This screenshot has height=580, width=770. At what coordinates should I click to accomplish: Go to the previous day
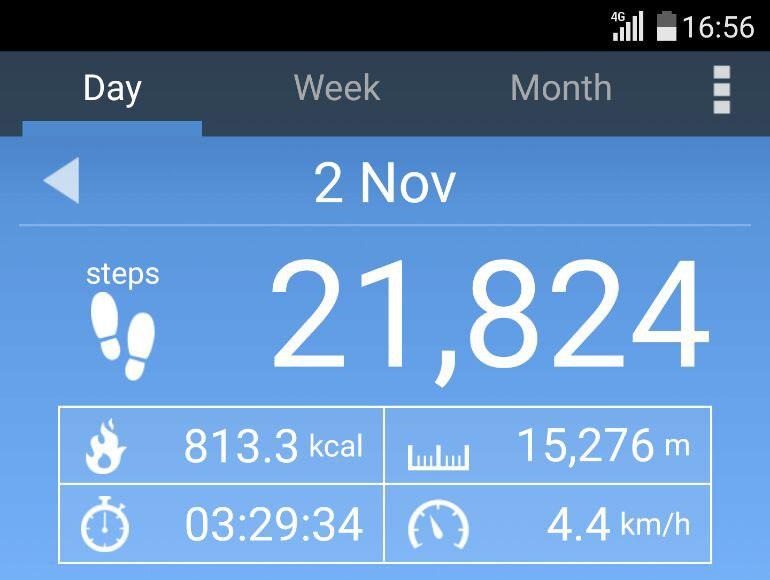pyautogui.click(x=62, y=180)
